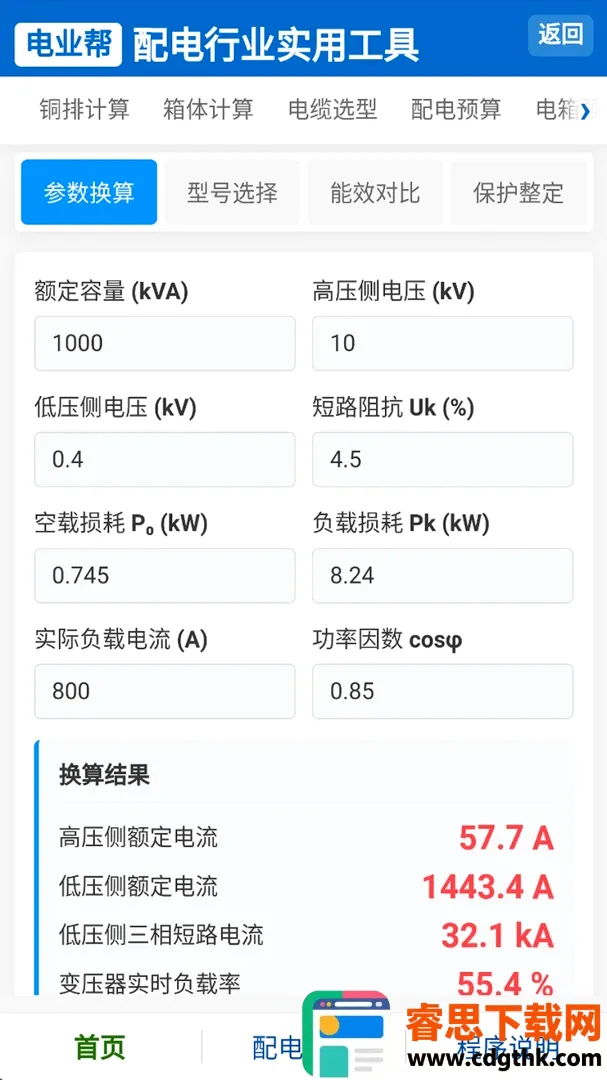This screenshot has height=1080, width=607.
Task: Open the 能效对比 section
Action: click(375, 192)
